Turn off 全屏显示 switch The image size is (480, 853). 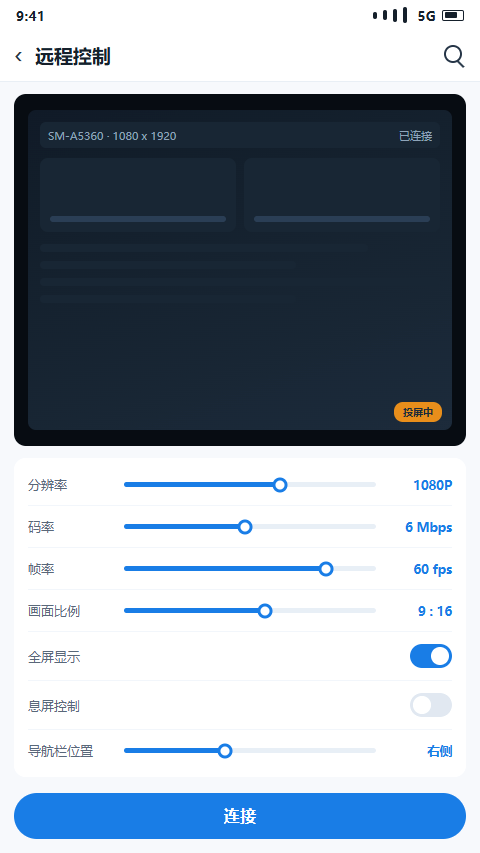click(x=431, y=656)
